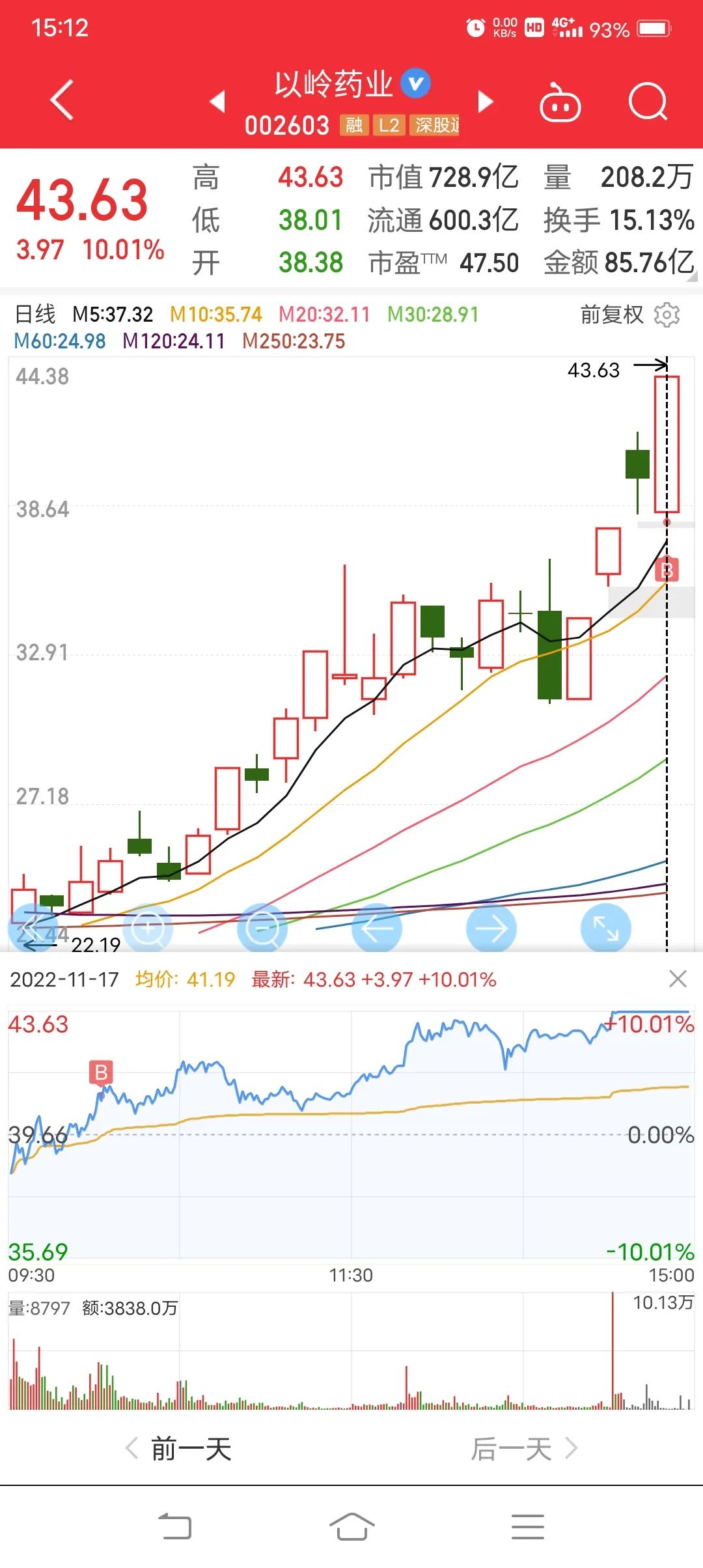View the next day with 后一天
The height and width of the screenshot is (1568, 703).
pos(524,1449)
